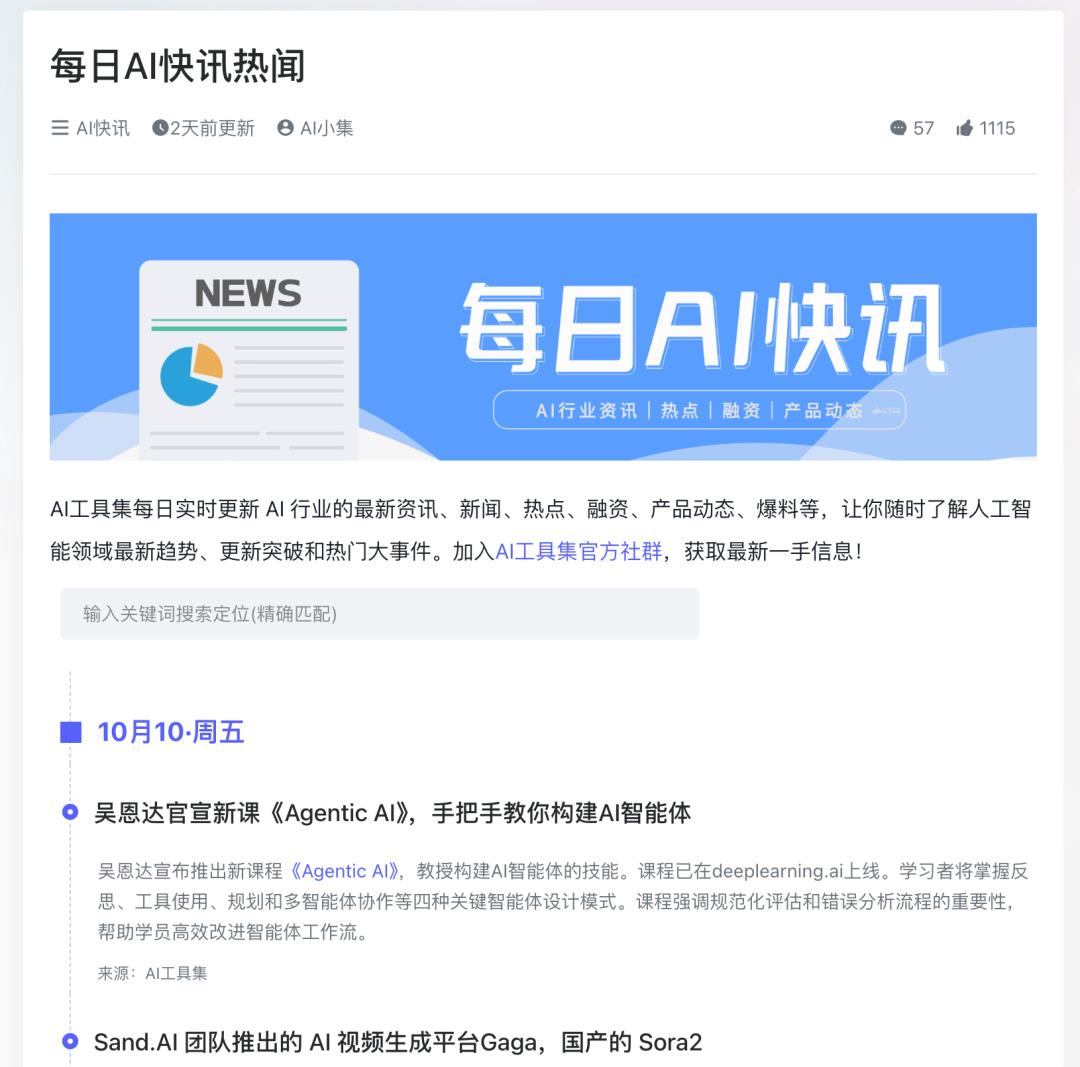Open the Sand.AI Gaga news headline
Viewport: 1080px width, 1067px height.
click(x=398, y=1042)
